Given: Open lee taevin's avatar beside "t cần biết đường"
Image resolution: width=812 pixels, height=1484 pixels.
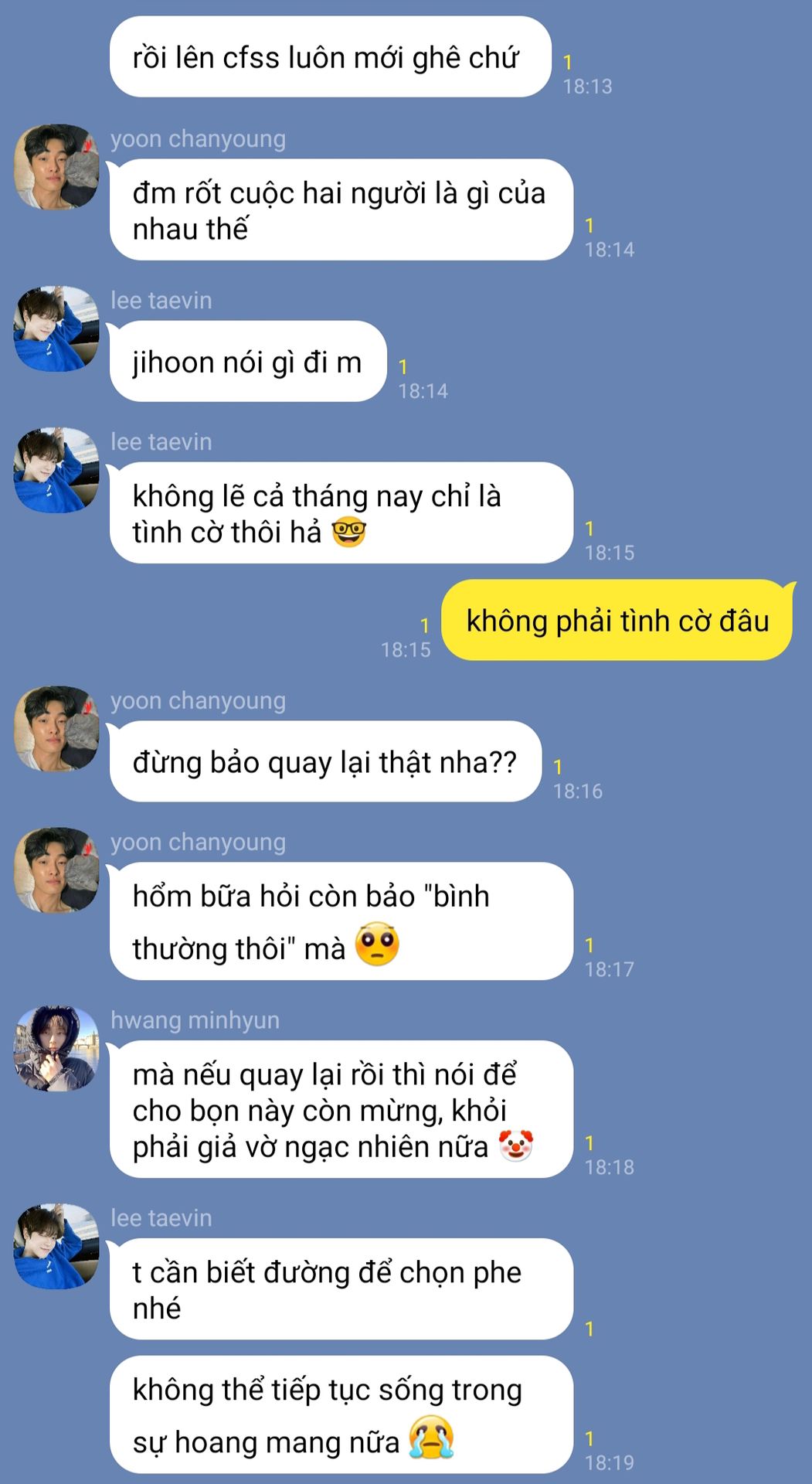Looking at the screenshot, I should [56, 1246].
